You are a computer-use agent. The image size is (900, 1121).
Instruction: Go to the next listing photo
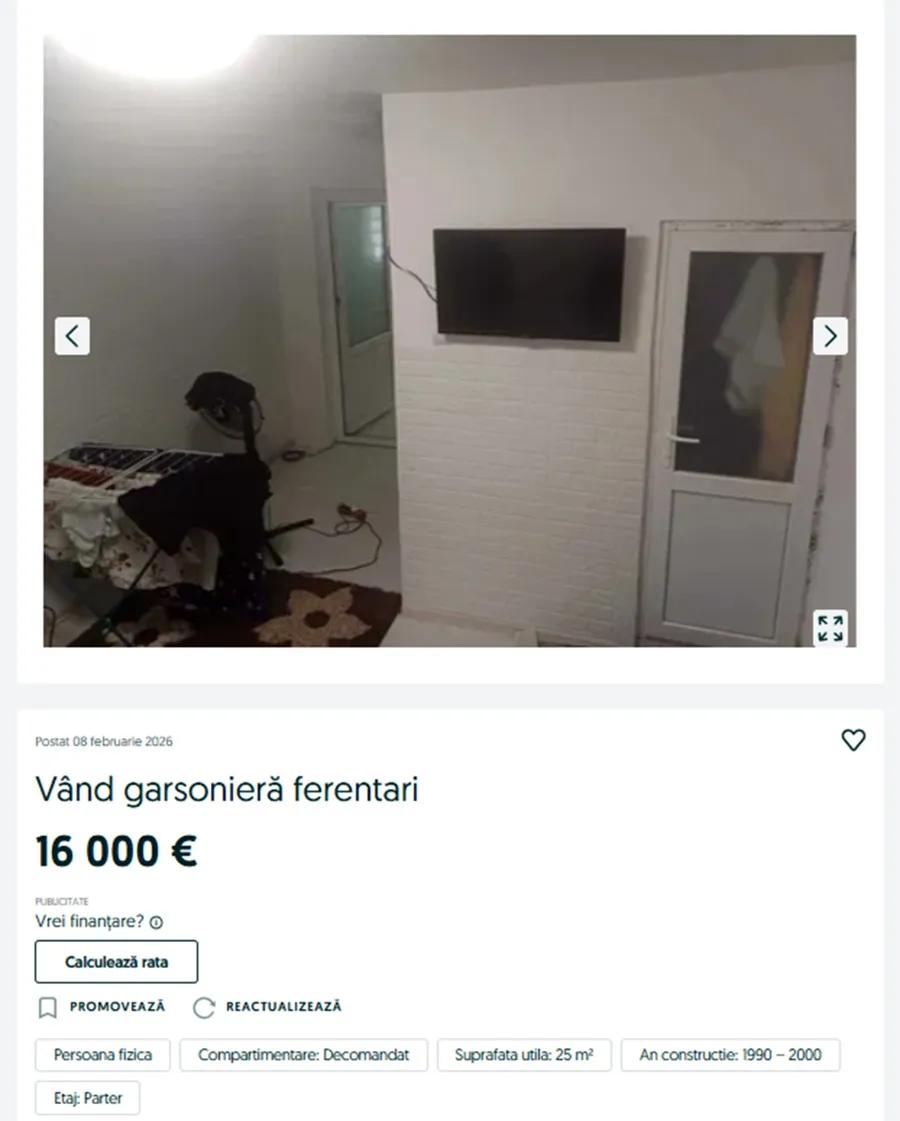tap(830, 336)
